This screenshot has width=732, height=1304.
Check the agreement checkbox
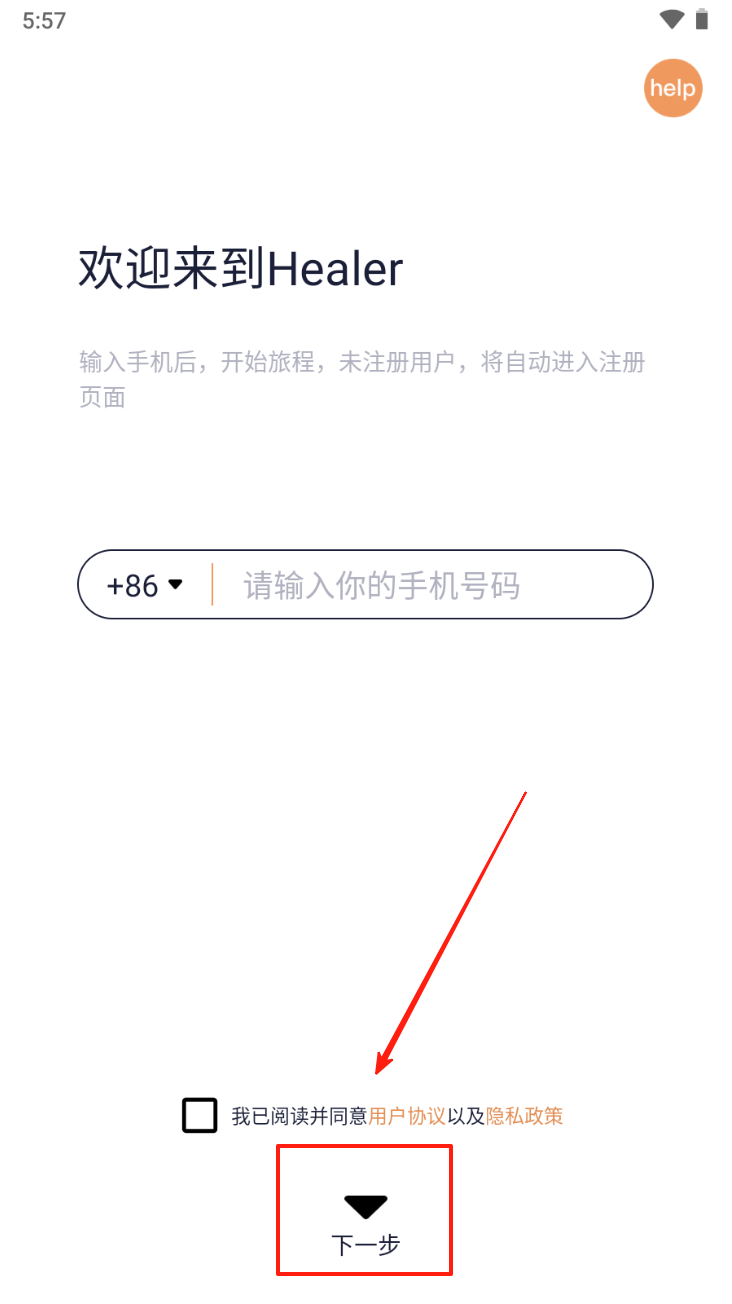(200, 1115)
